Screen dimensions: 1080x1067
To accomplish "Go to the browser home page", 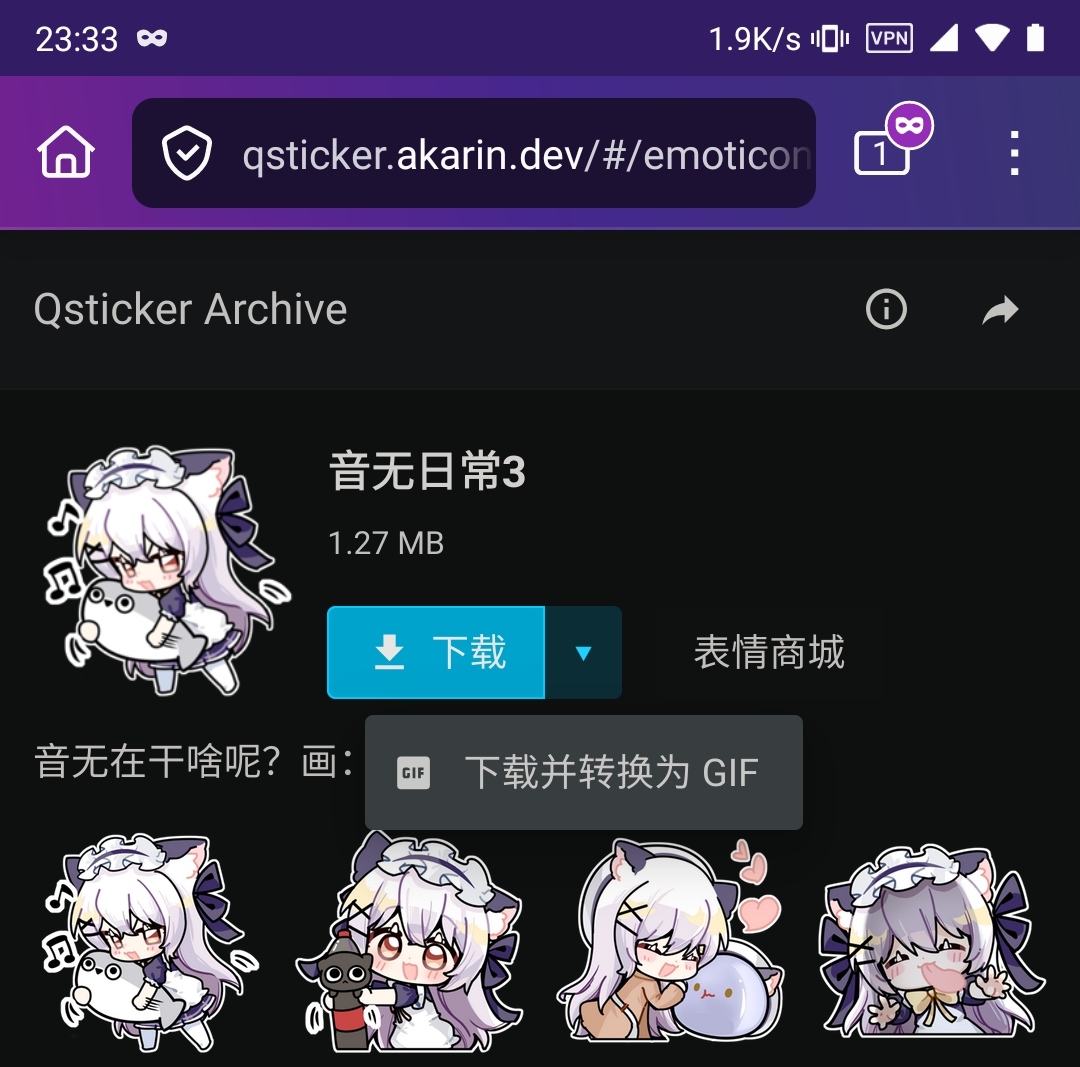I will click(66, 153).
